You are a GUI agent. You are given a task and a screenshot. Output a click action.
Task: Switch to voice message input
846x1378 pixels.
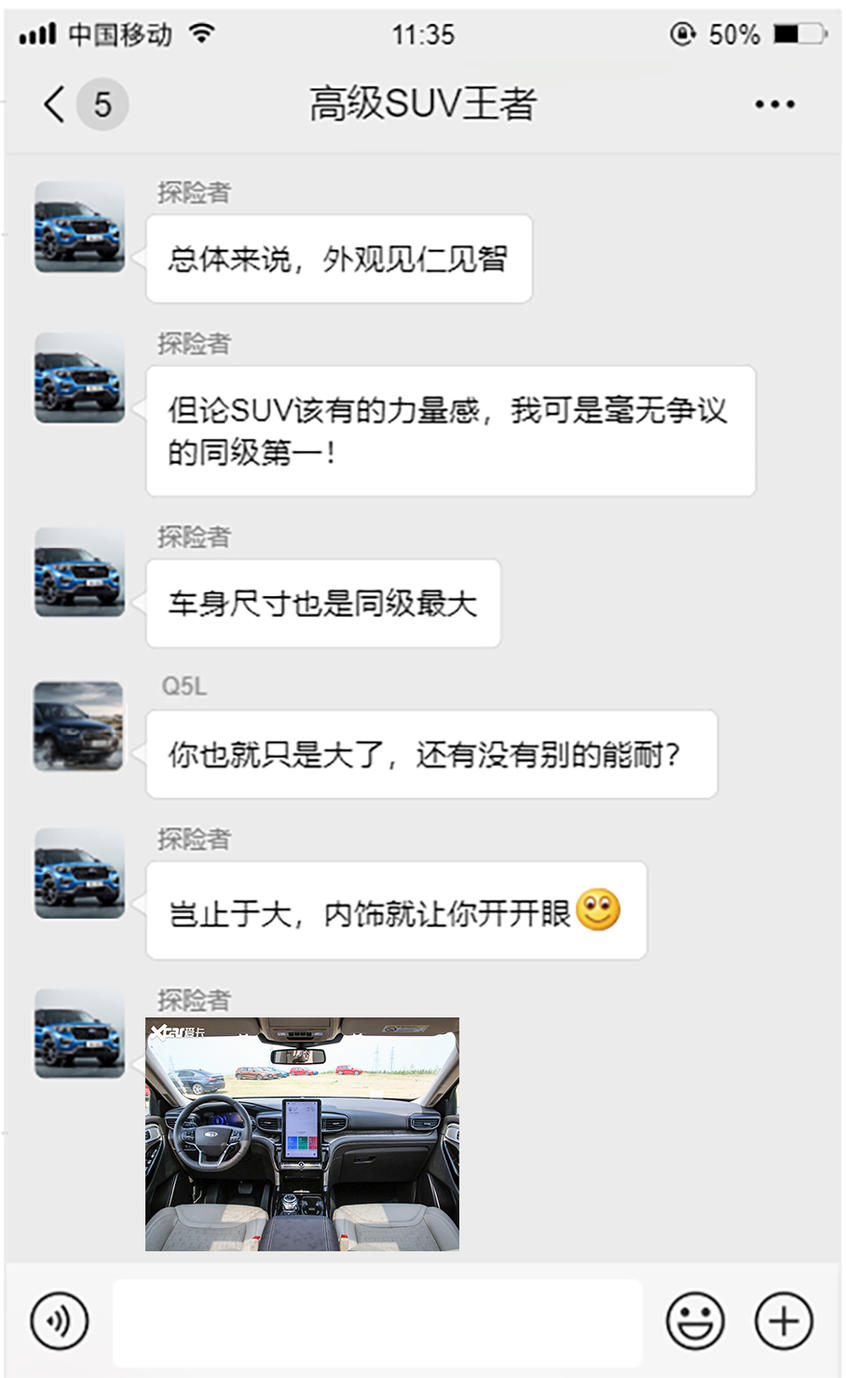pyautogui.click(x=60, y=1320)
